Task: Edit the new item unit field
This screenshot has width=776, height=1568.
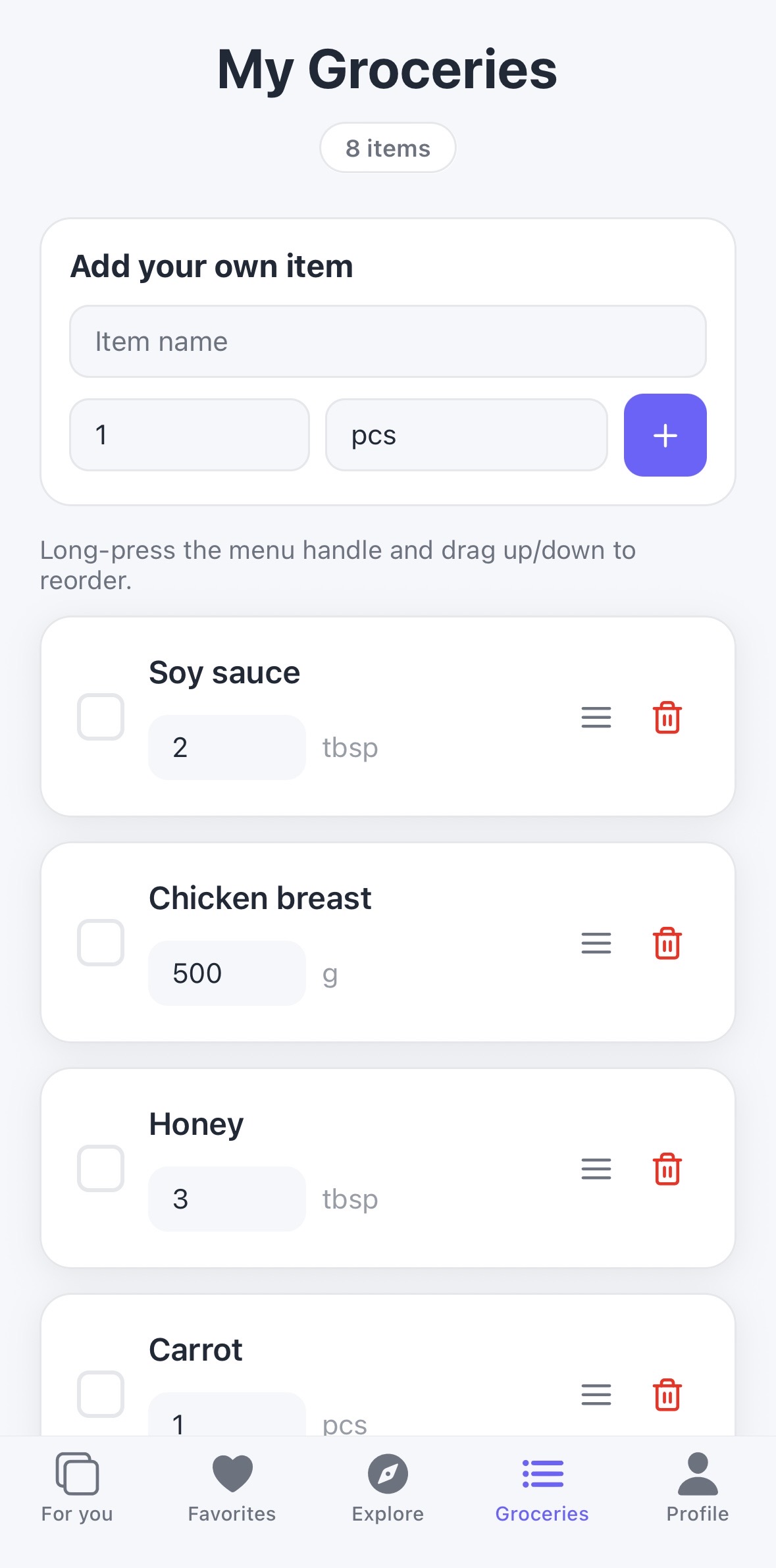Action: (466, 434)
